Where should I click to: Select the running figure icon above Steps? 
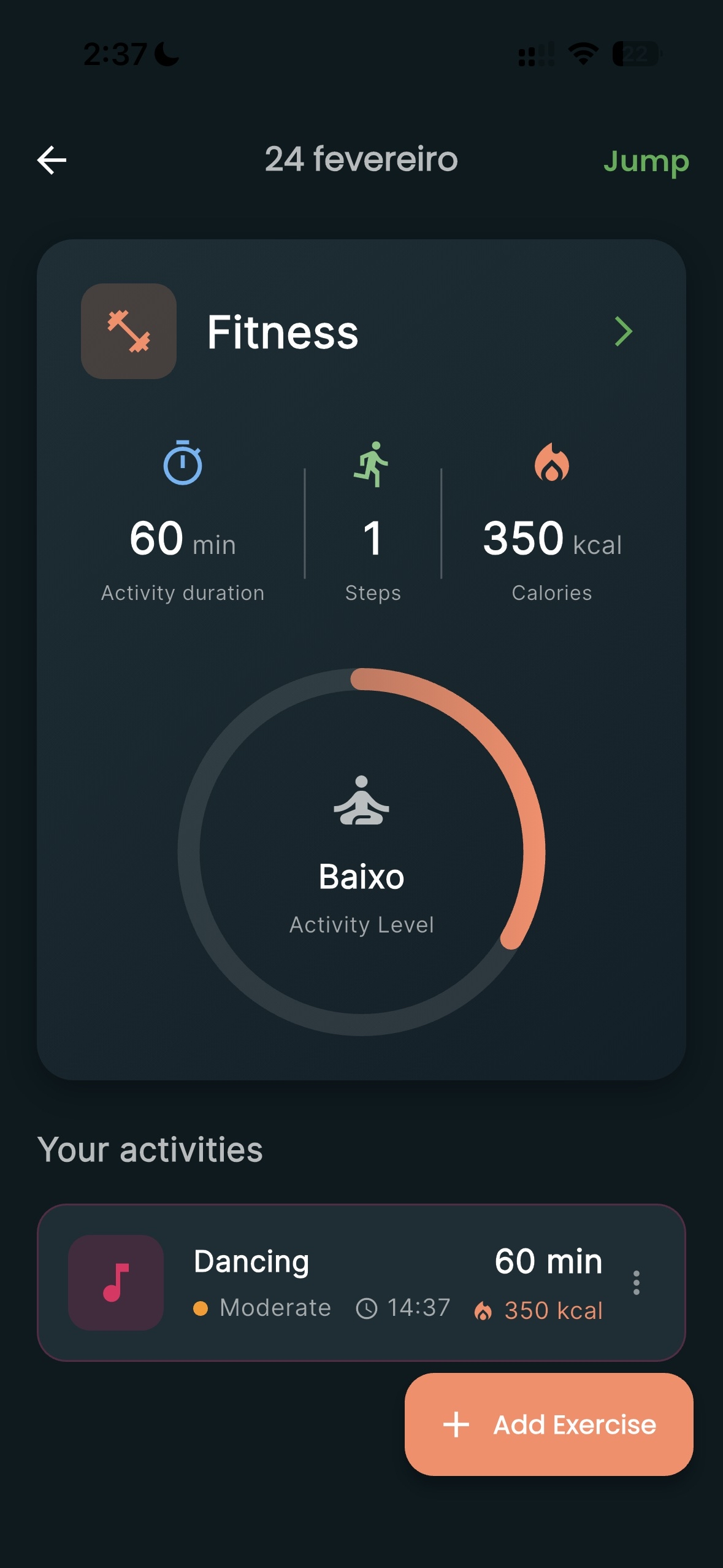(372, 465)
